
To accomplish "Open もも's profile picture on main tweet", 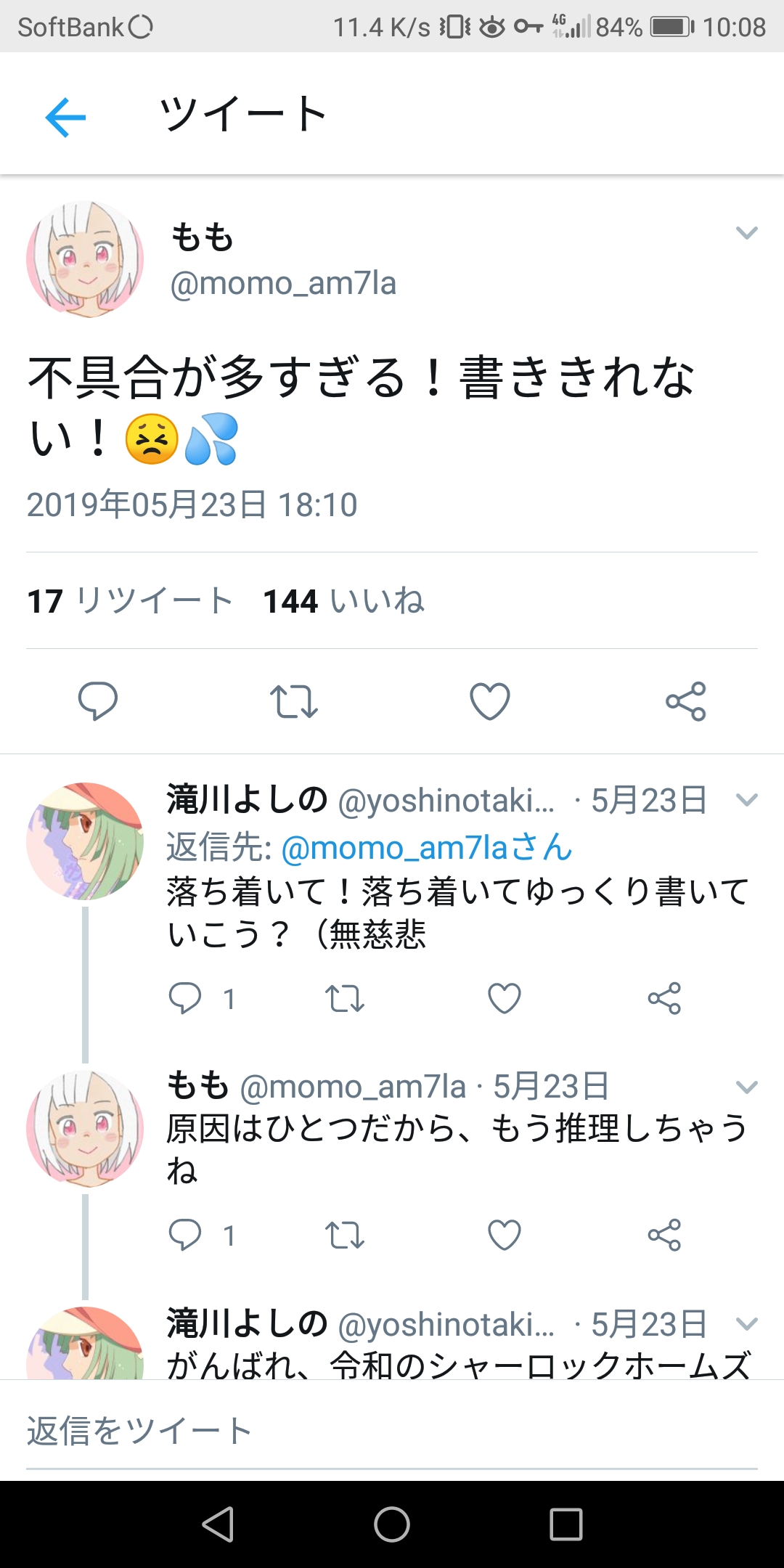I will tap(85, 259).
